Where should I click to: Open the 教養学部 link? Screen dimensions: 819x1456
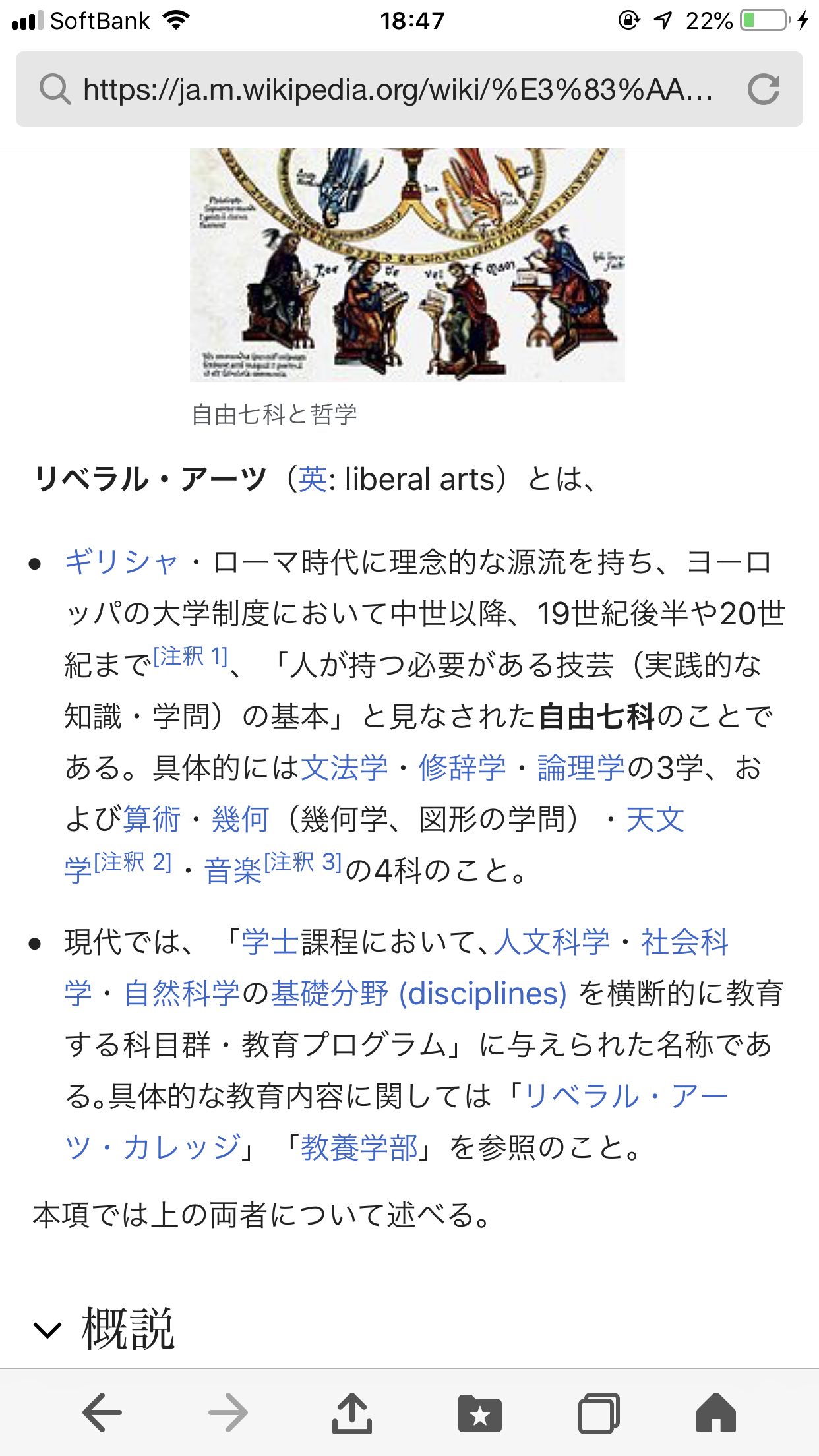point(359,1148)
